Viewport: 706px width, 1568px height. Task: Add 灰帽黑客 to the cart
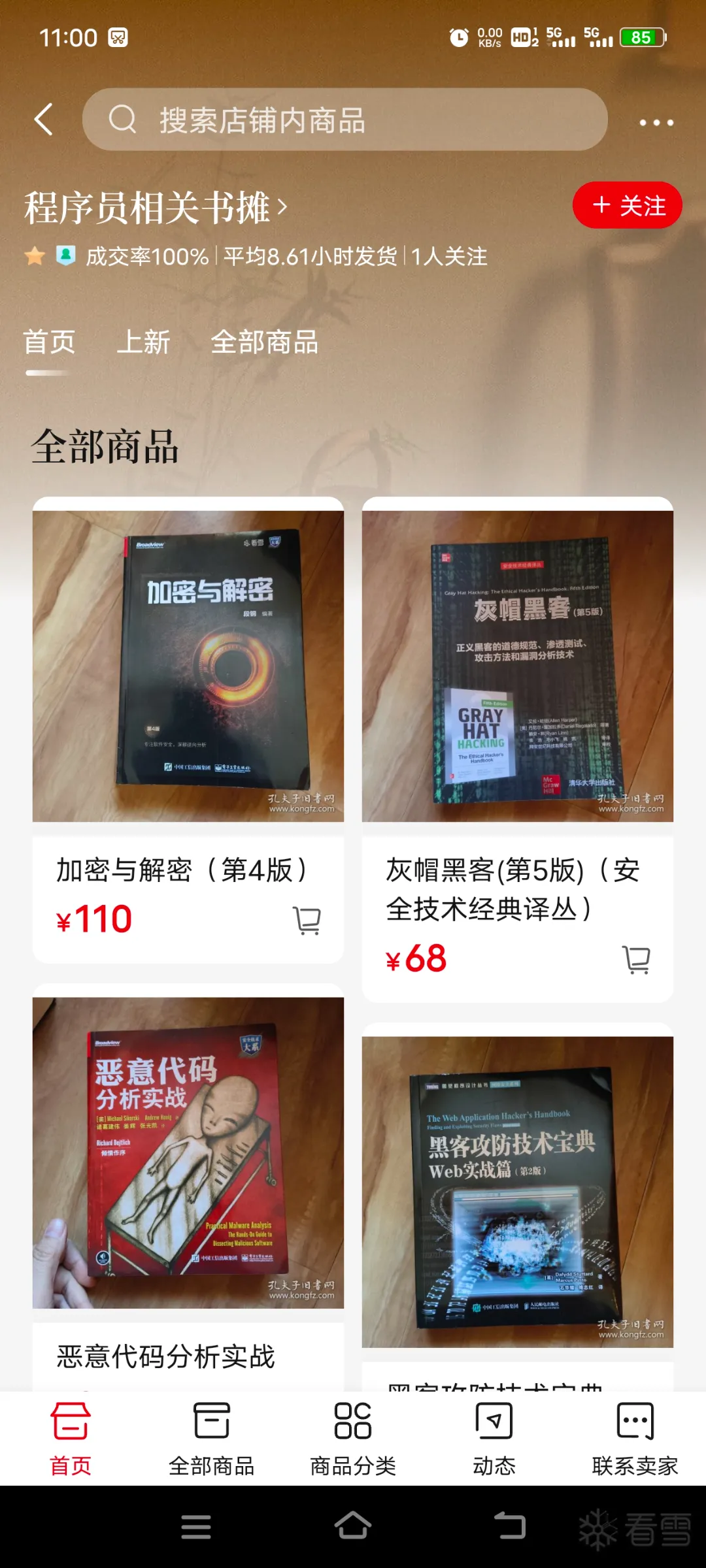click(636, 959)
